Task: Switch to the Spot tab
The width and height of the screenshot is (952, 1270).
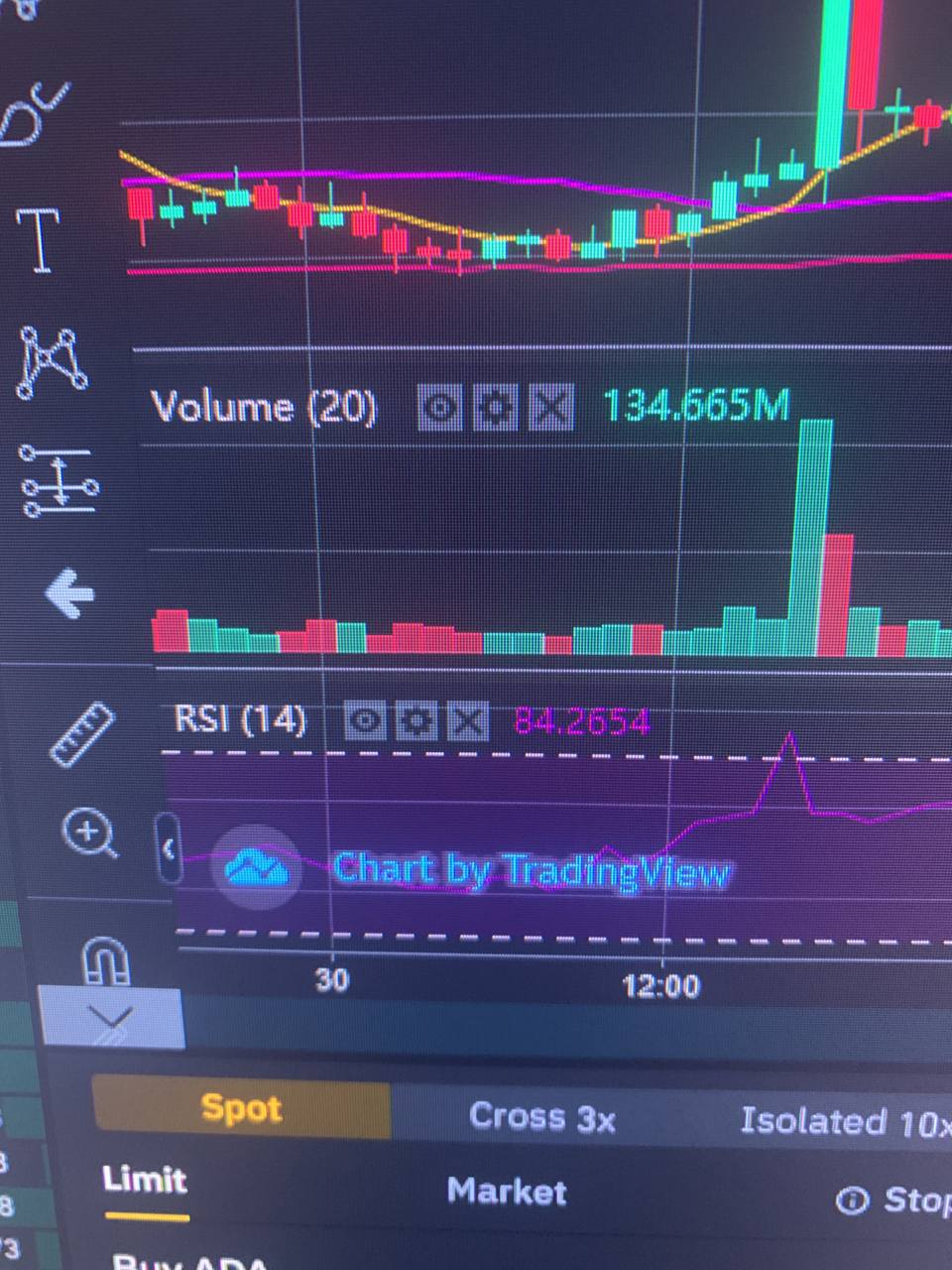Action: click(x=241, y=1107)
